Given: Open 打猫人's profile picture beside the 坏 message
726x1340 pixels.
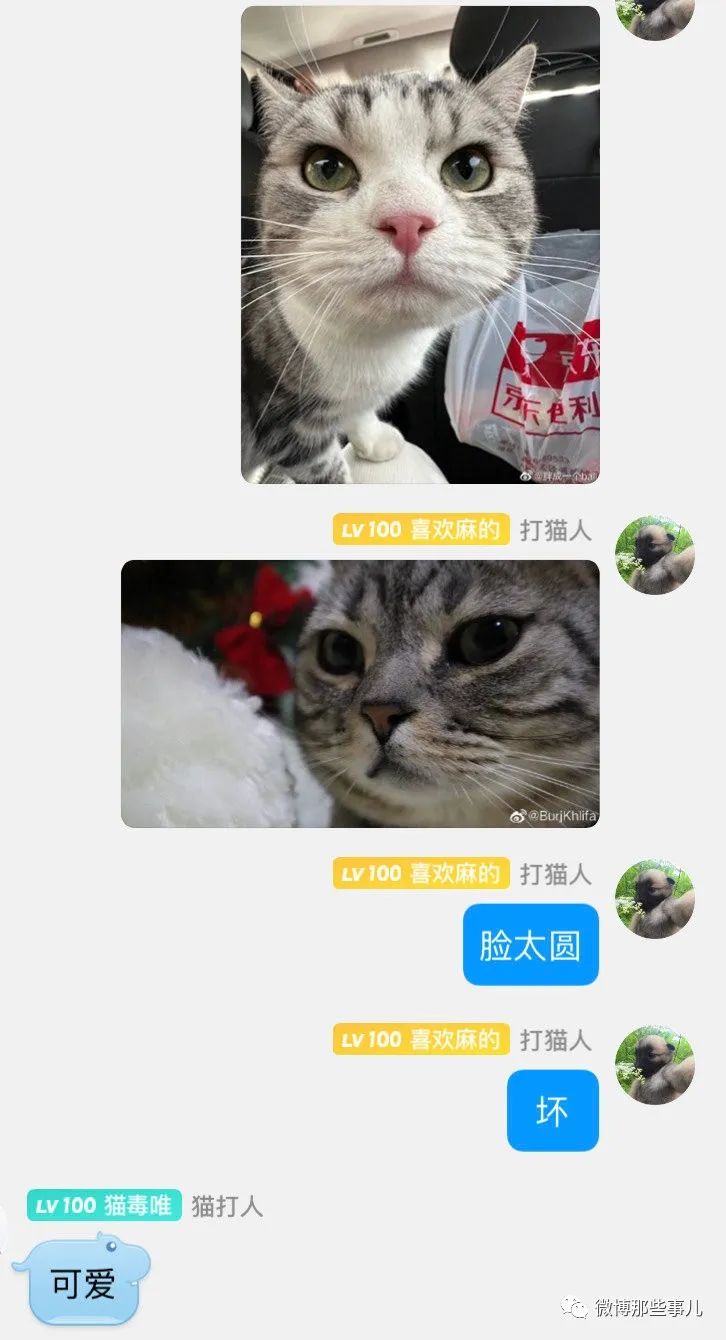Looking at the screenshot, I should [x=655, y=1065].
